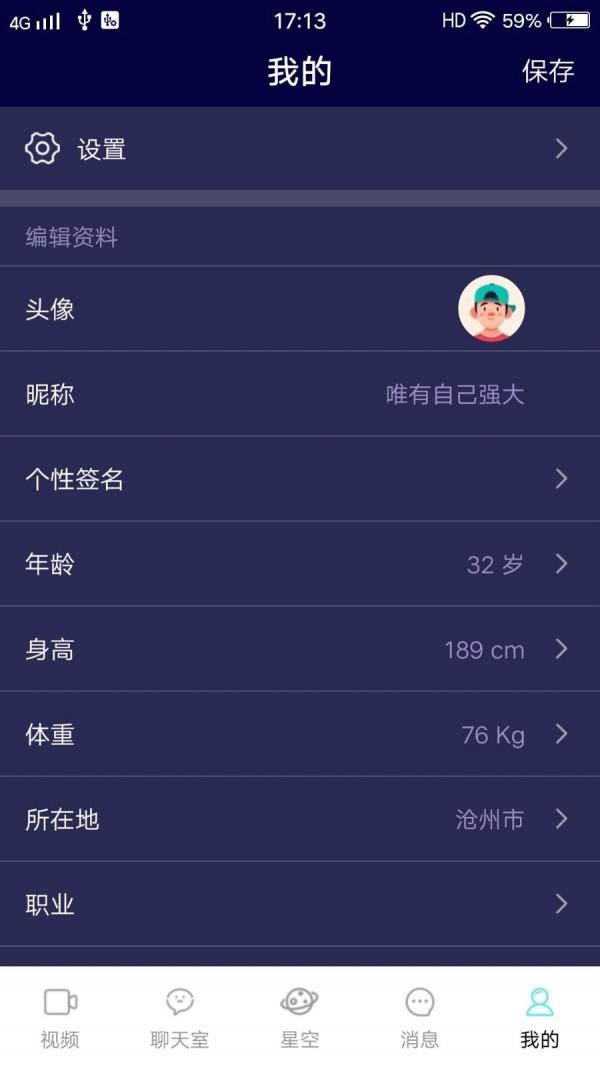Change the 头像 profile avatar
This screenshot has height=1067, width=600.
click(491, 309)
